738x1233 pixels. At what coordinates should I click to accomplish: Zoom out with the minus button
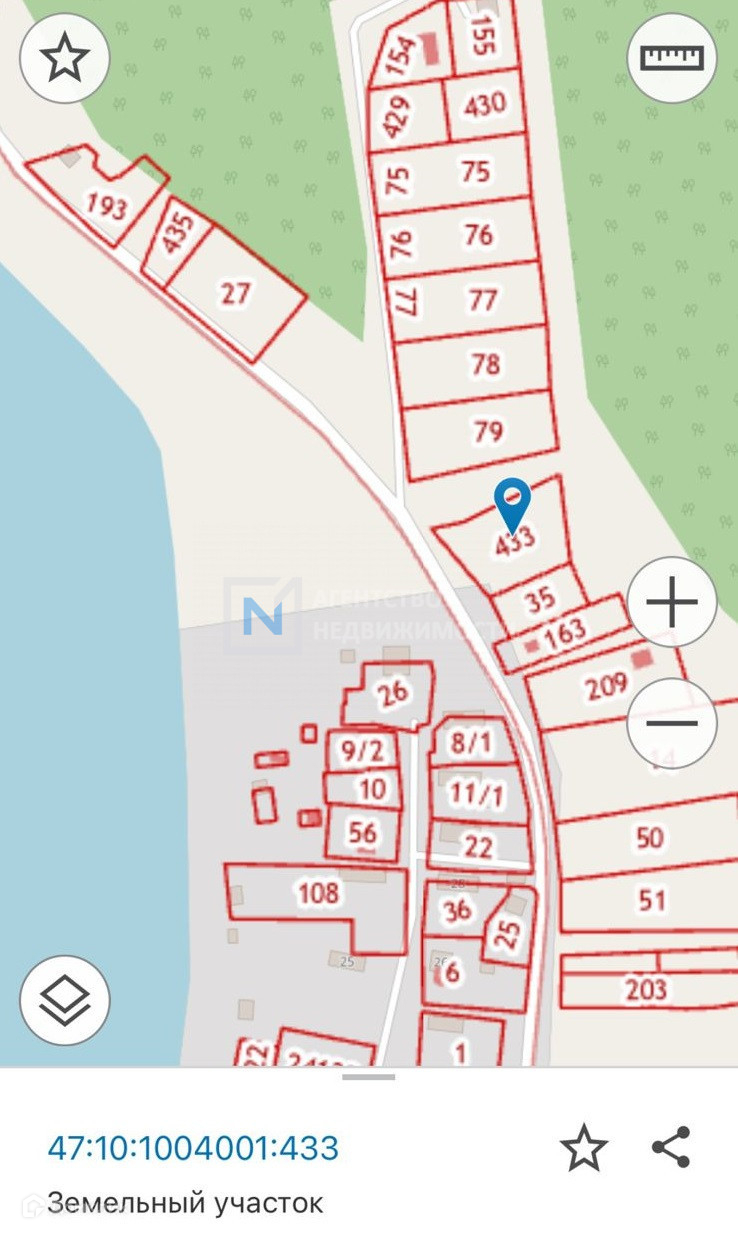point(672,723)
